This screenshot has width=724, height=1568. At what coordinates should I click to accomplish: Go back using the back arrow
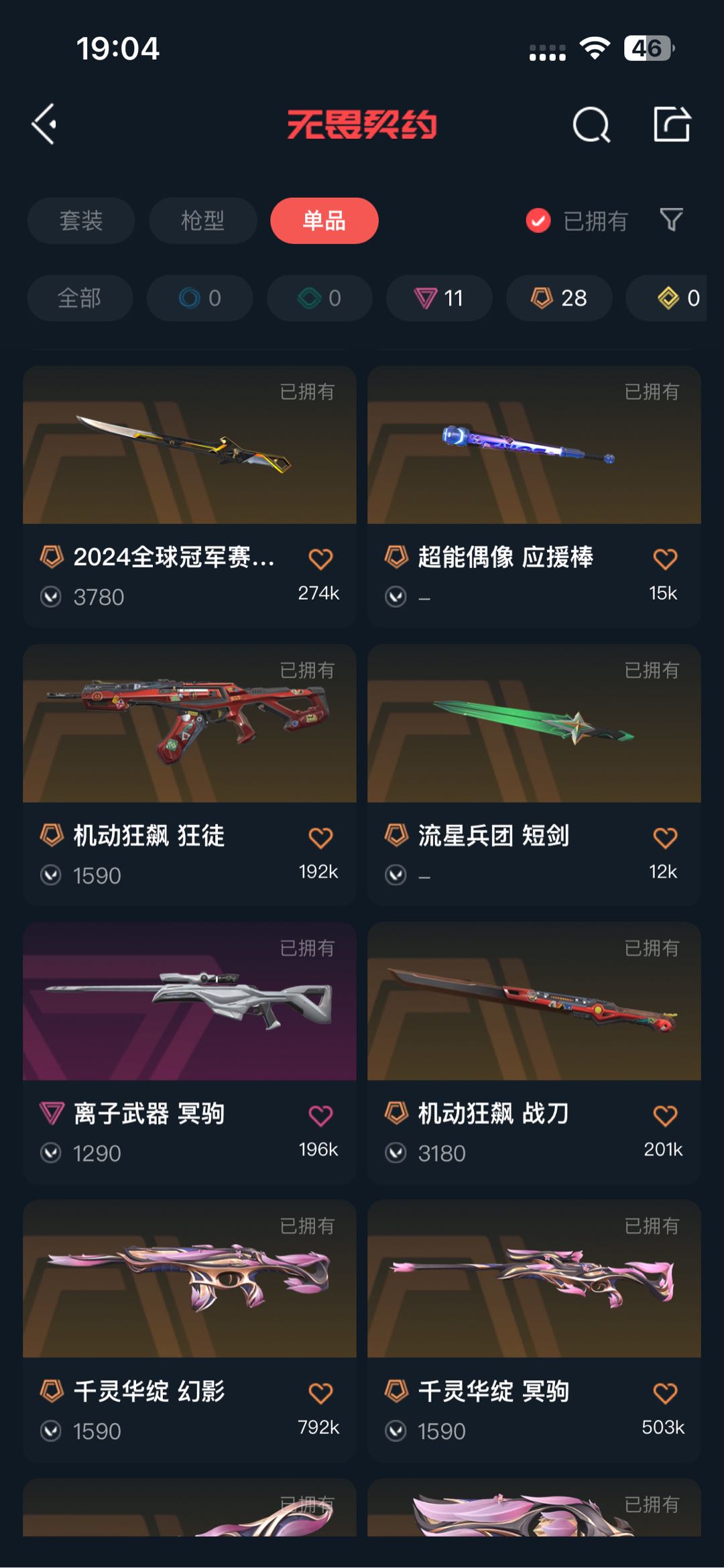(x=44, y=124)
